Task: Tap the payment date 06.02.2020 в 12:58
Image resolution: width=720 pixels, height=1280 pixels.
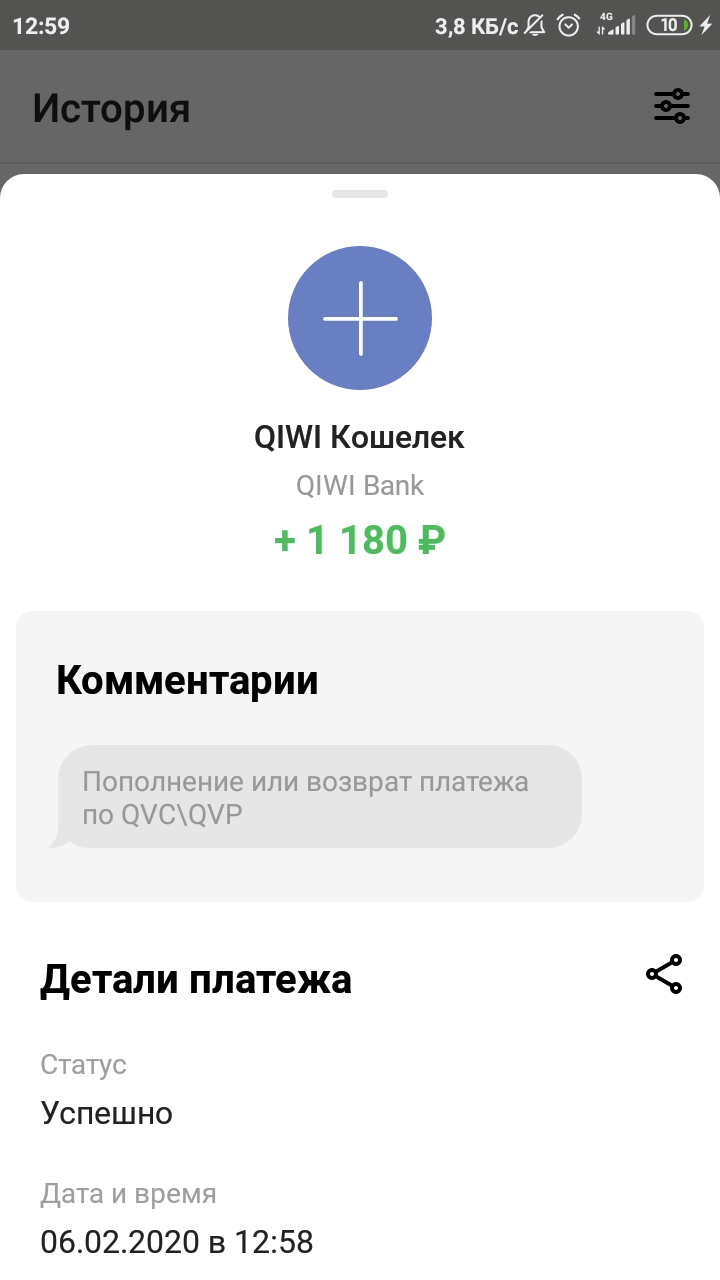Action: (x=176, y=1242)
